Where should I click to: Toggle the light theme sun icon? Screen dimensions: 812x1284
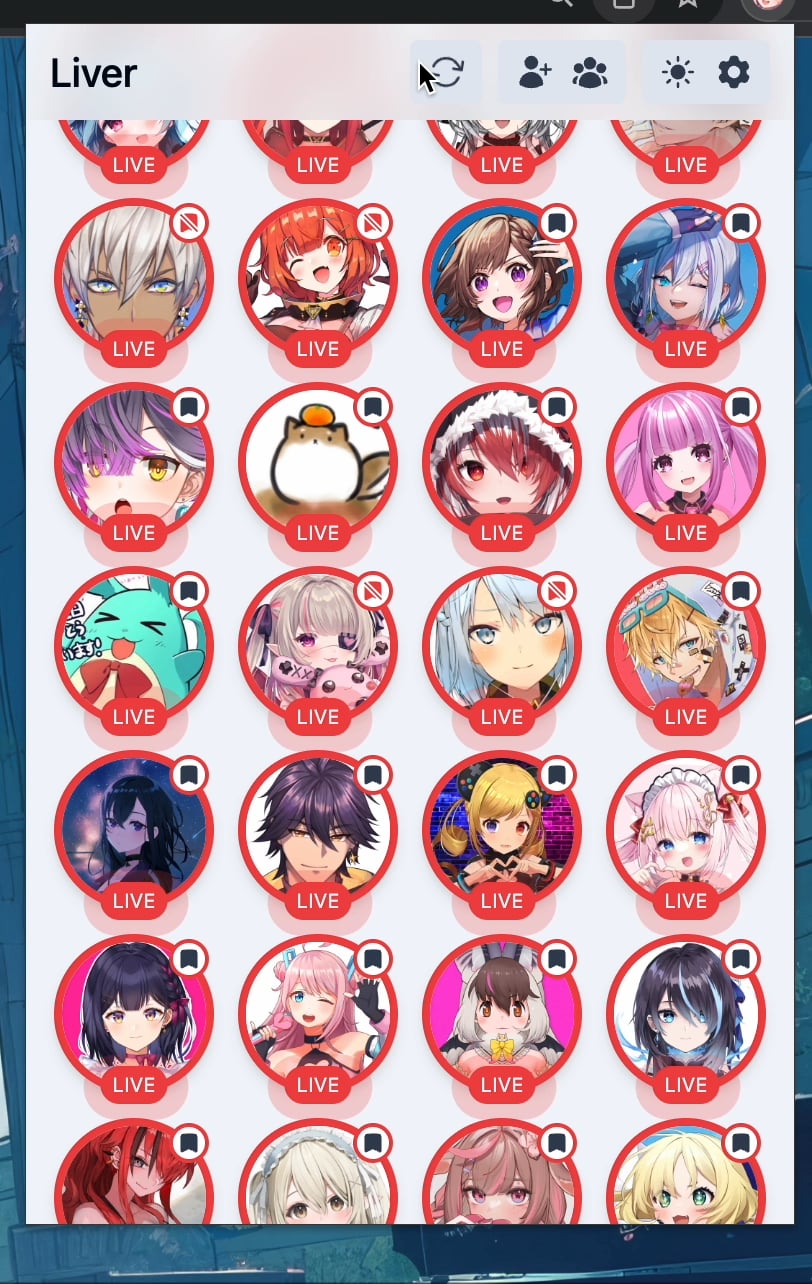click(x=678, y=72)
